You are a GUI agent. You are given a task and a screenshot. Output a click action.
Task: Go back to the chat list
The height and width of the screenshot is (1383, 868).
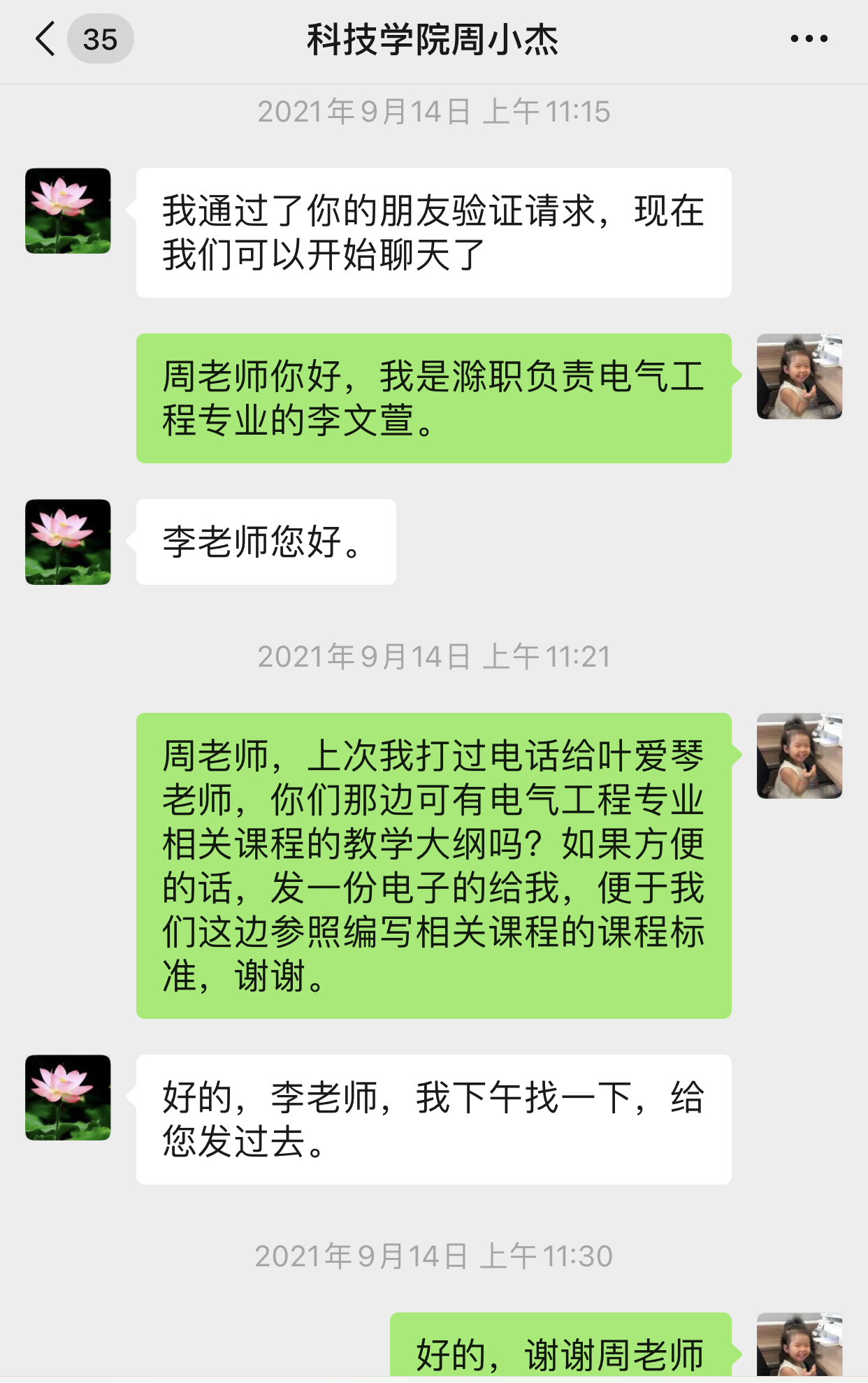click(46, 39)
